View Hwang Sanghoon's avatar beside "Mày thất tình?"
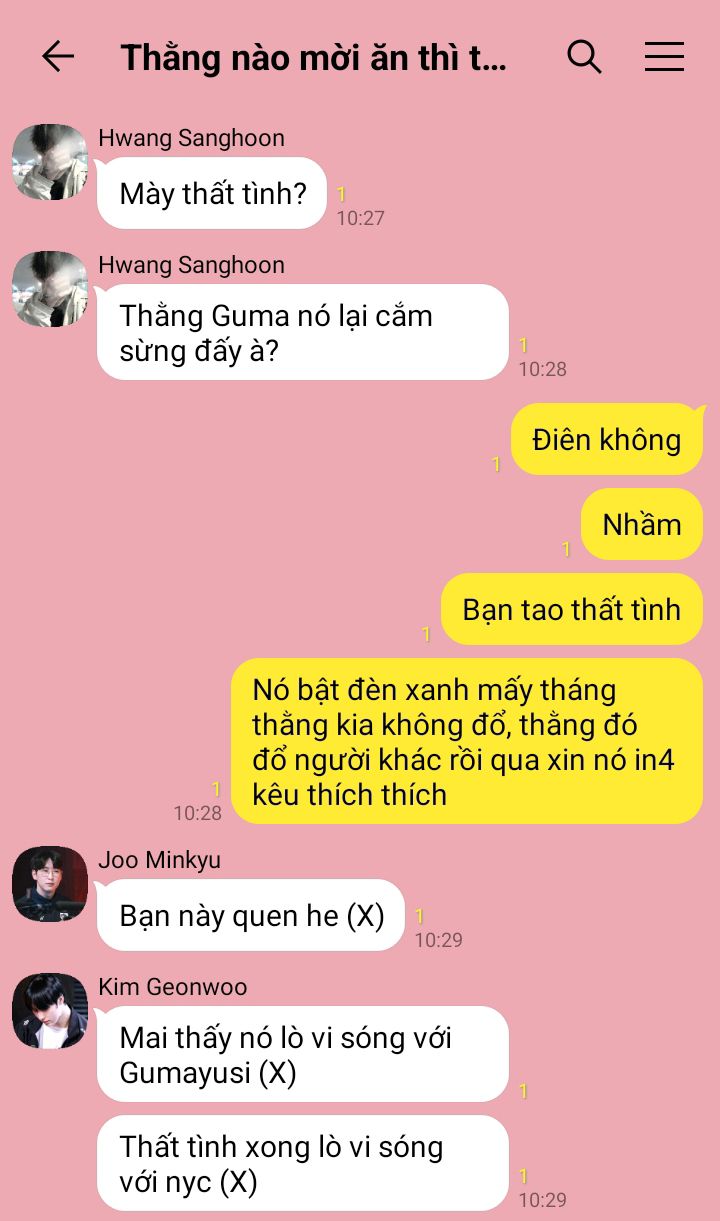The width and height of the screenshot is (720, 1221). point(50,162)
